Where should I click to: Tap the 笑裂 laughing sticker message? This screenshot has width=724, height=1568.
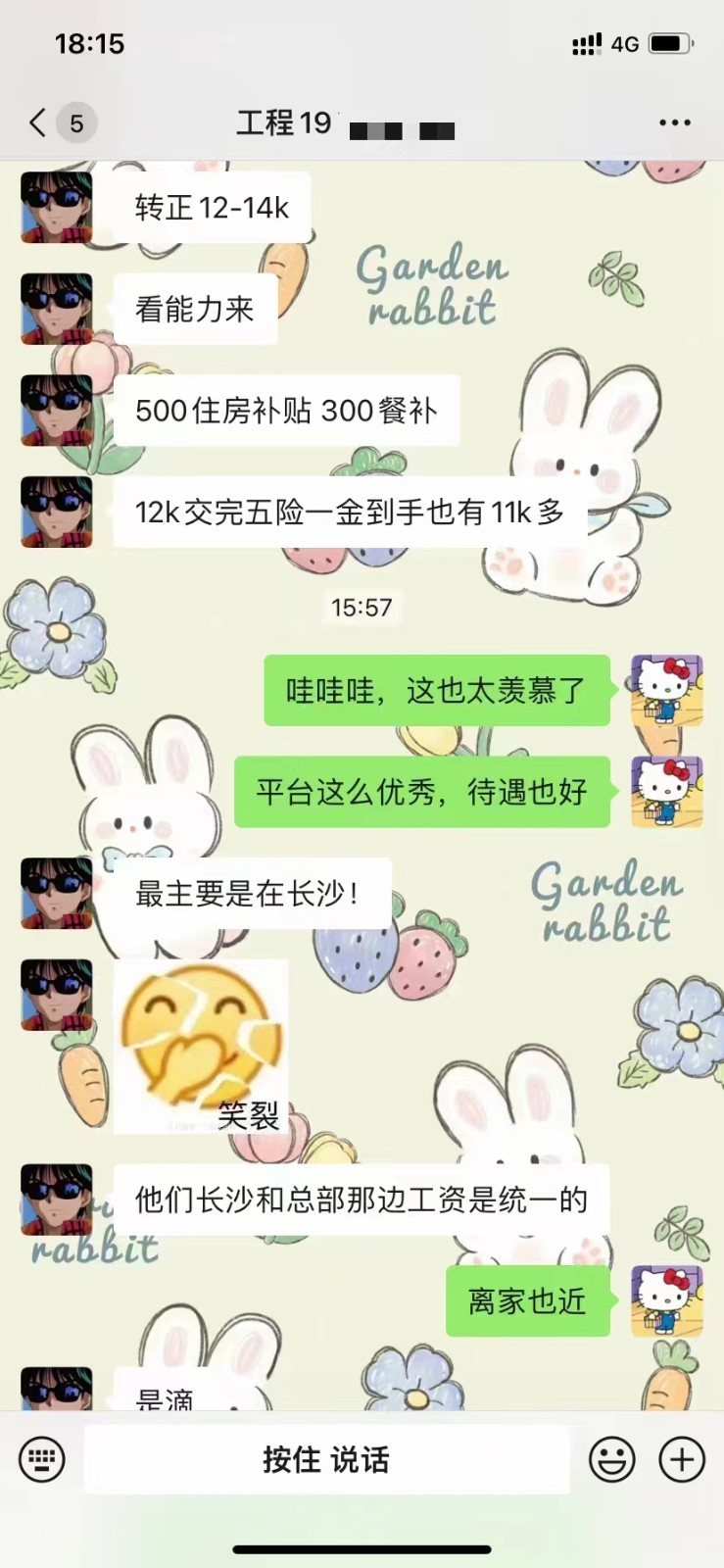coord(202,1046)
